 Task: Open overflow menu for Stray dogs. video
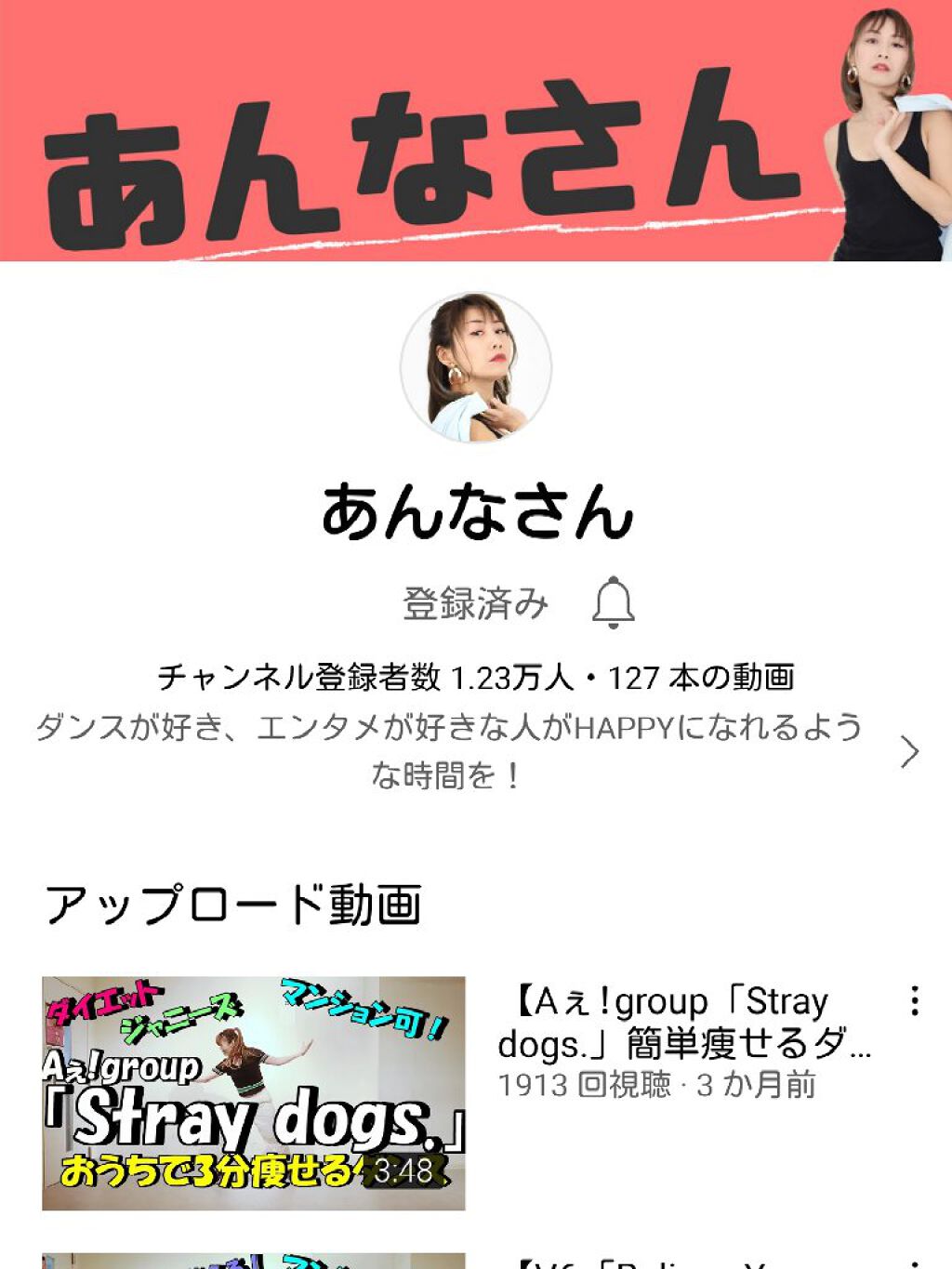915,1001
